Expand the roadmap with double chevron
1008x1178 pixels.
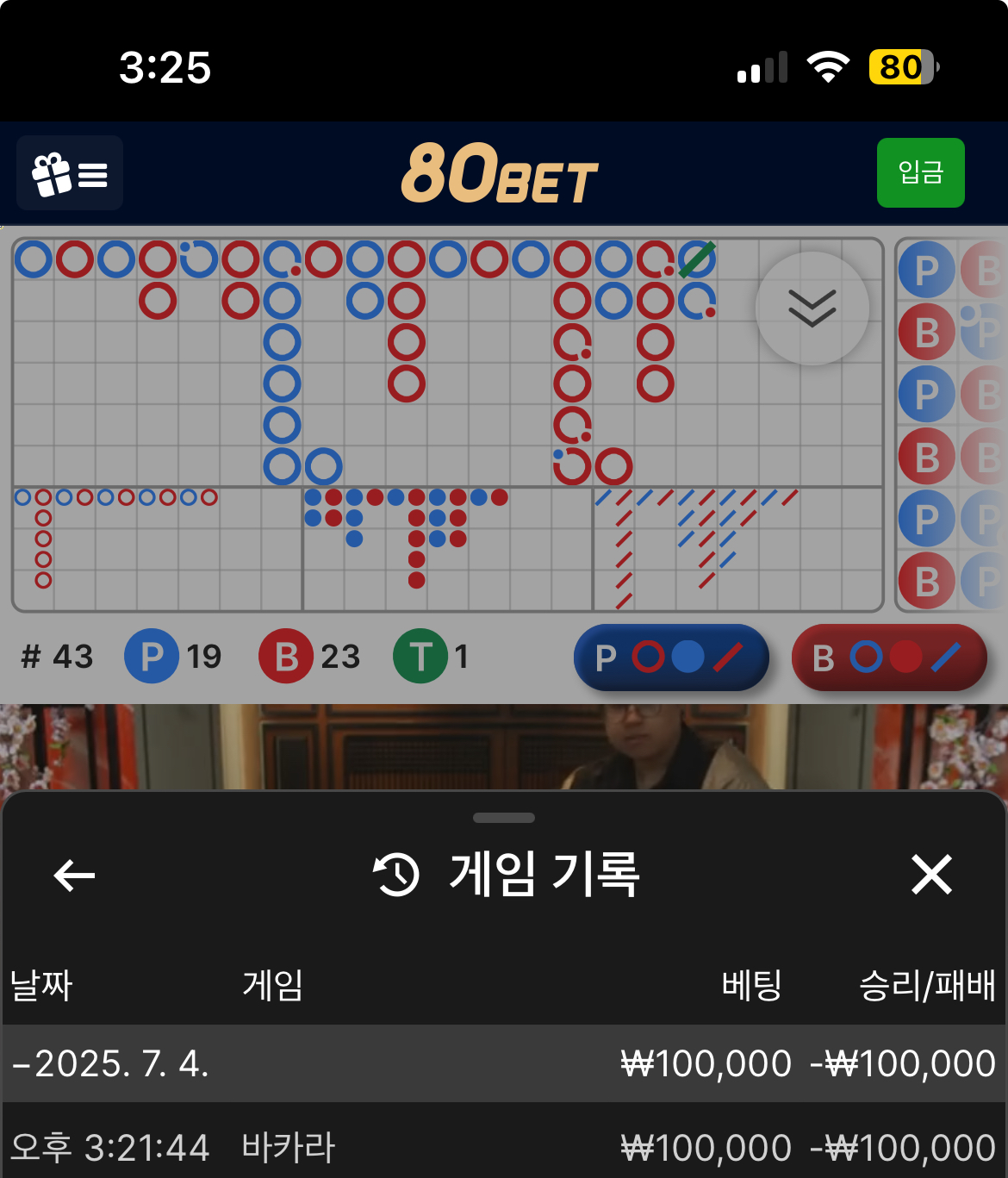pyautogui.click(x=812, y=308)
